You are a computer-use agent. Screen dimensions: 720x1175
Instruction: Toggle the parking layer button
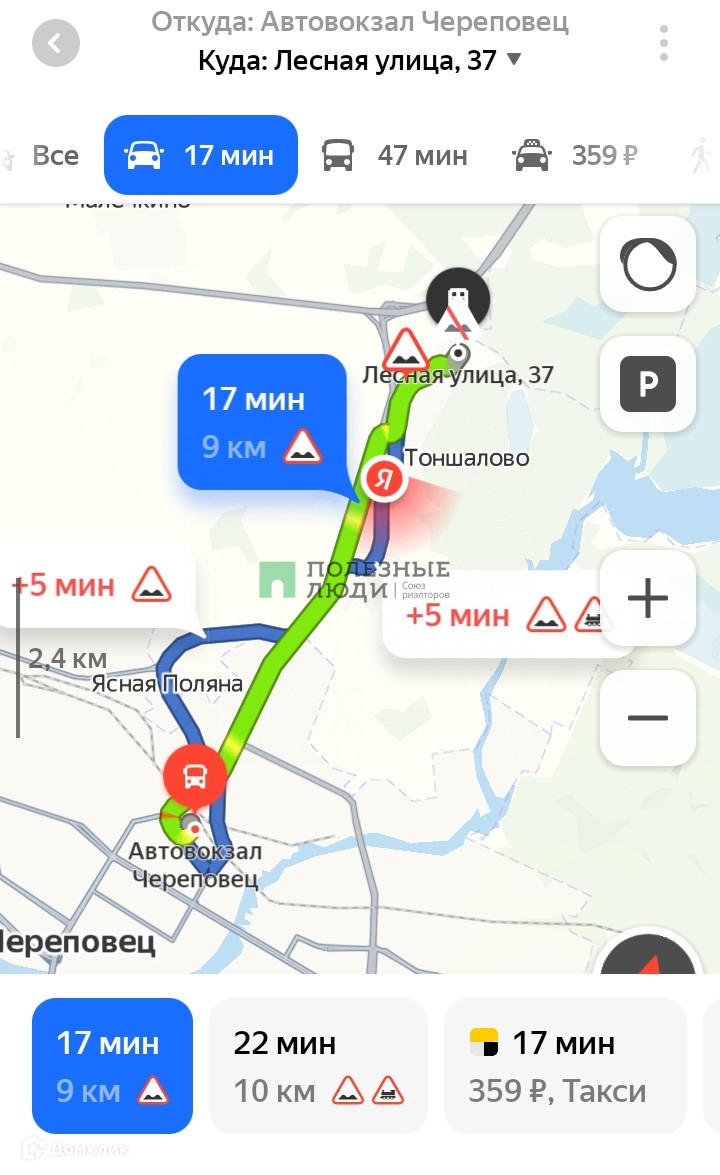pos(648,384)
